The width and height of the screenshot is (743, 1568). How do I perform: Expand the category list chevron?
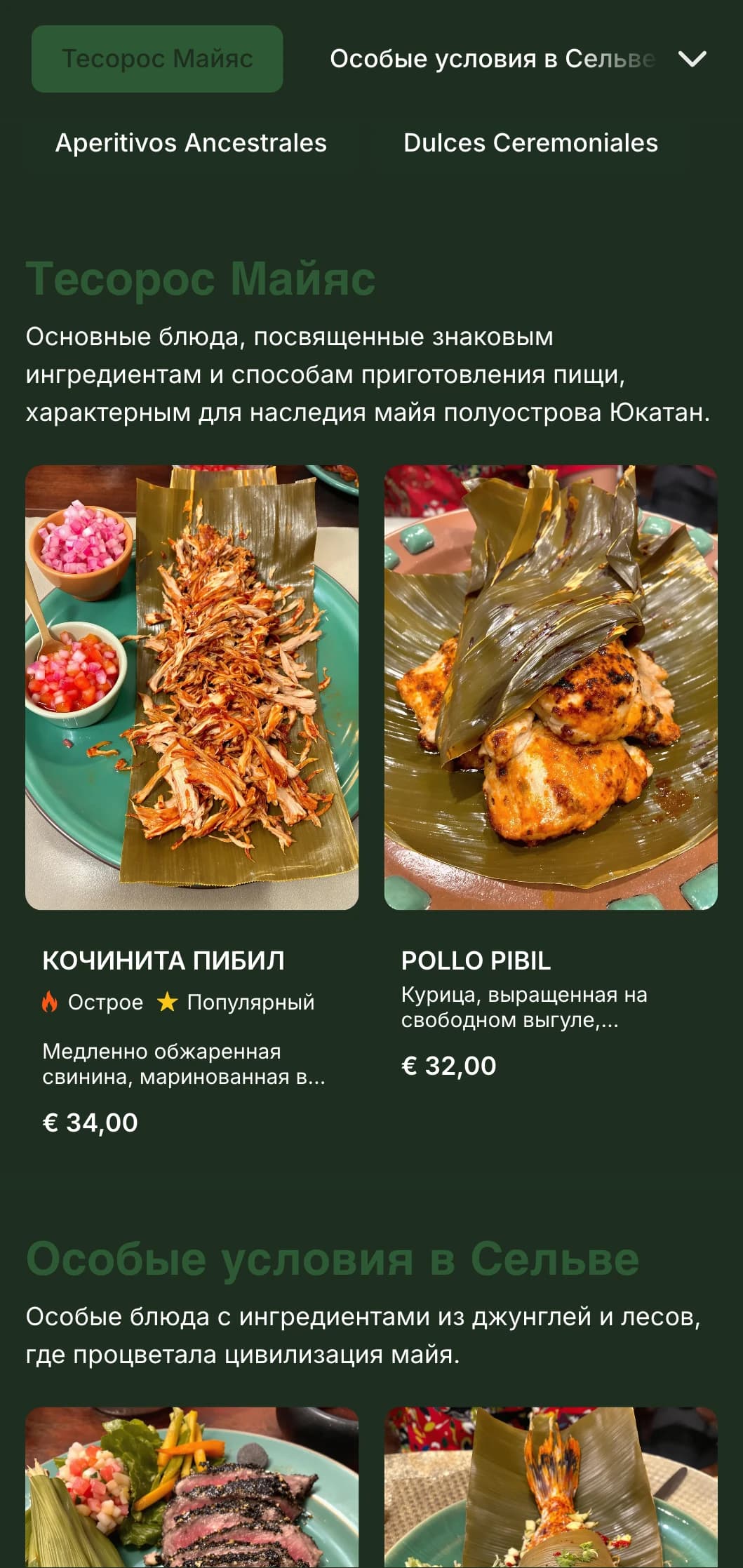[x=692, y=59]
